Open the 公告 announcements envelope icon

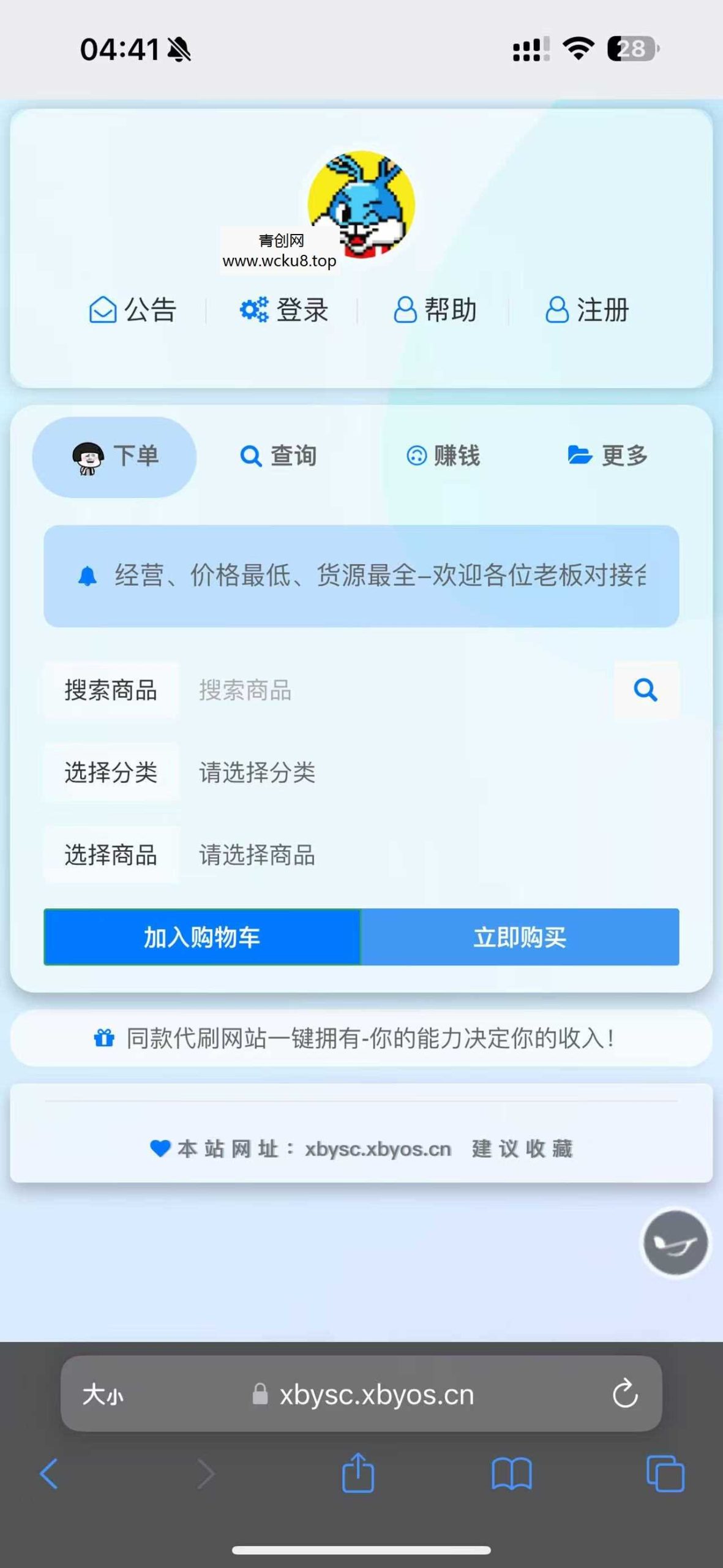click(103, 310)
